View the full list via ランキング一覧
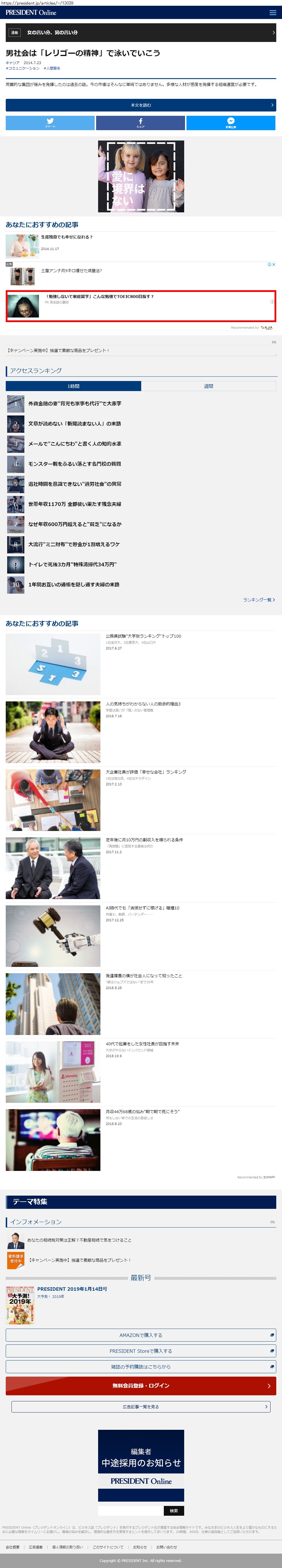Image resolution: width=282 pixels, height=1568 pixels. click(x=259, y=600)
